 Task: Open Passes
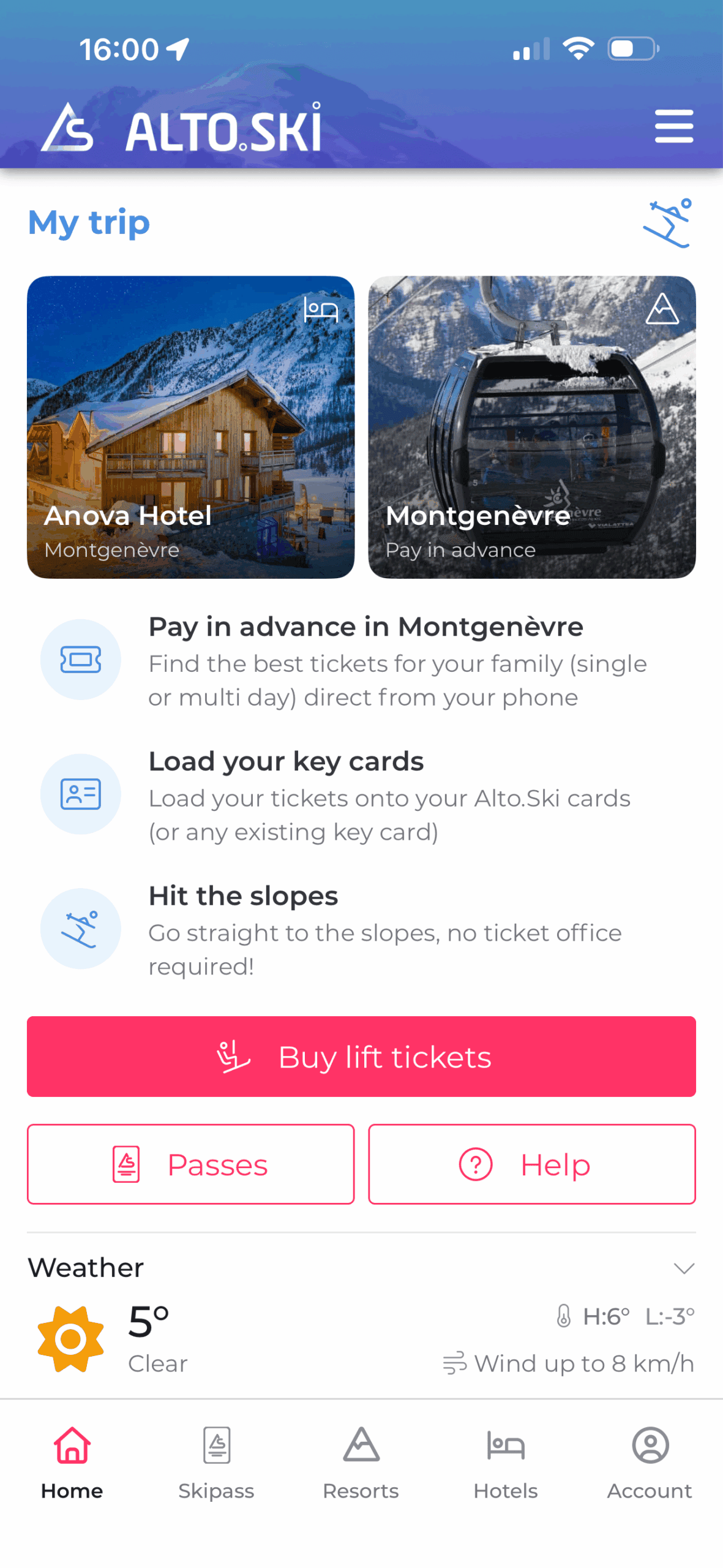(190, 1164)
